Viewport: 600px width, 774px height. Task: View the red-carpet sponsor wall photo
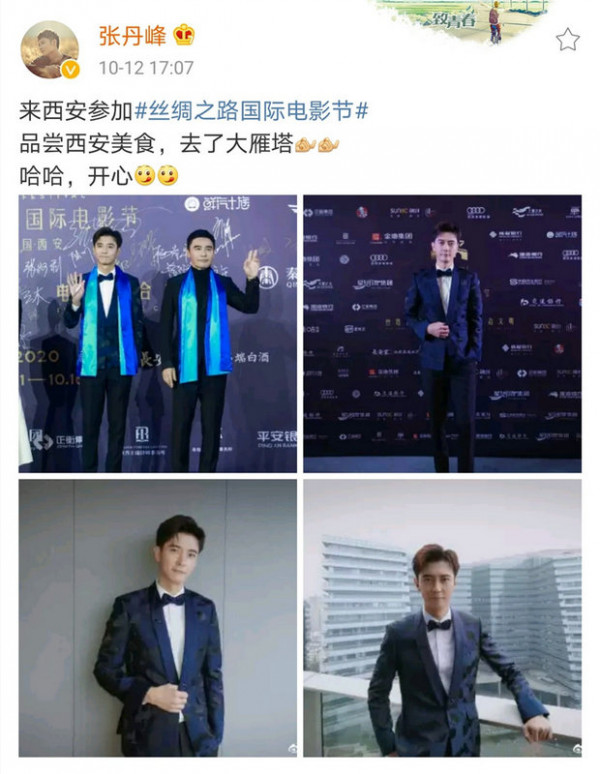(442, 333)
